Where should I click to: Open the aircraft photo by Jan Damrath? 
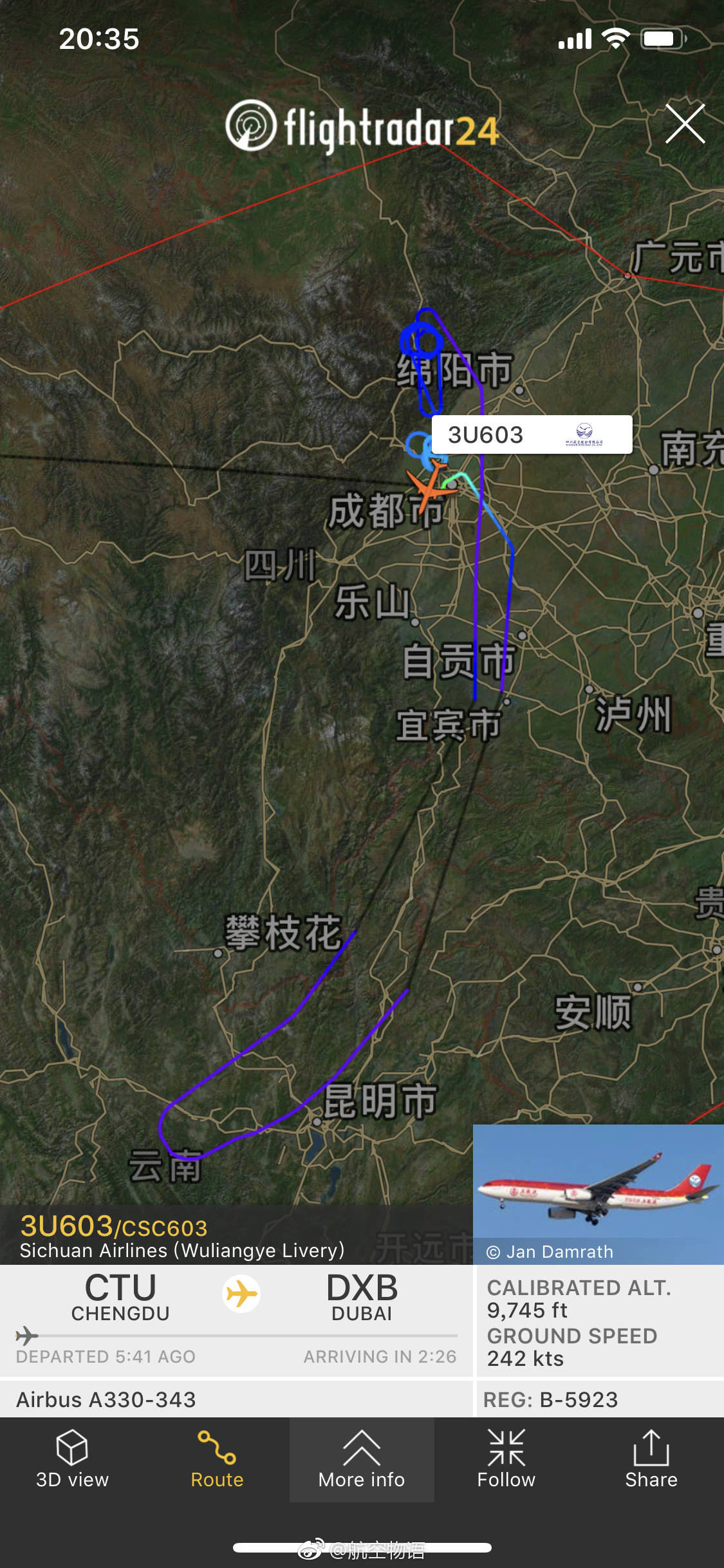click(x=599, y=1195)
